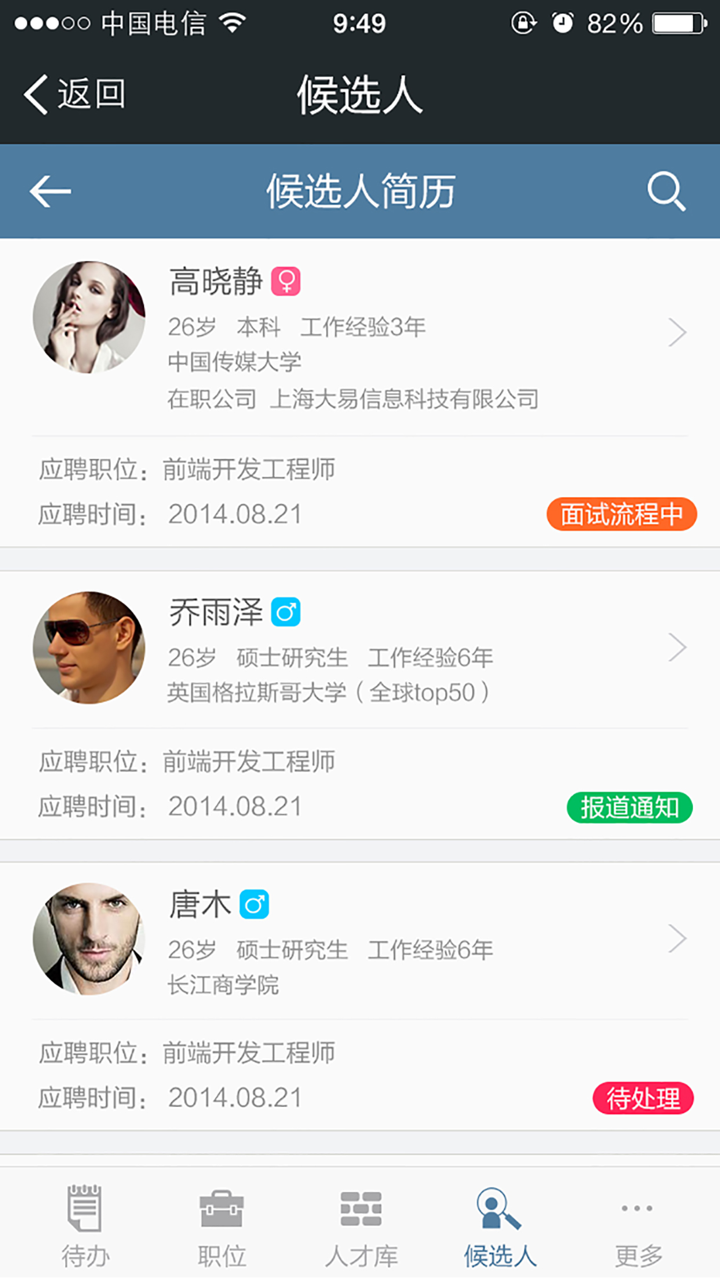
Task: Tap the male gender icon beside 唐木
Action: (256, 904)
